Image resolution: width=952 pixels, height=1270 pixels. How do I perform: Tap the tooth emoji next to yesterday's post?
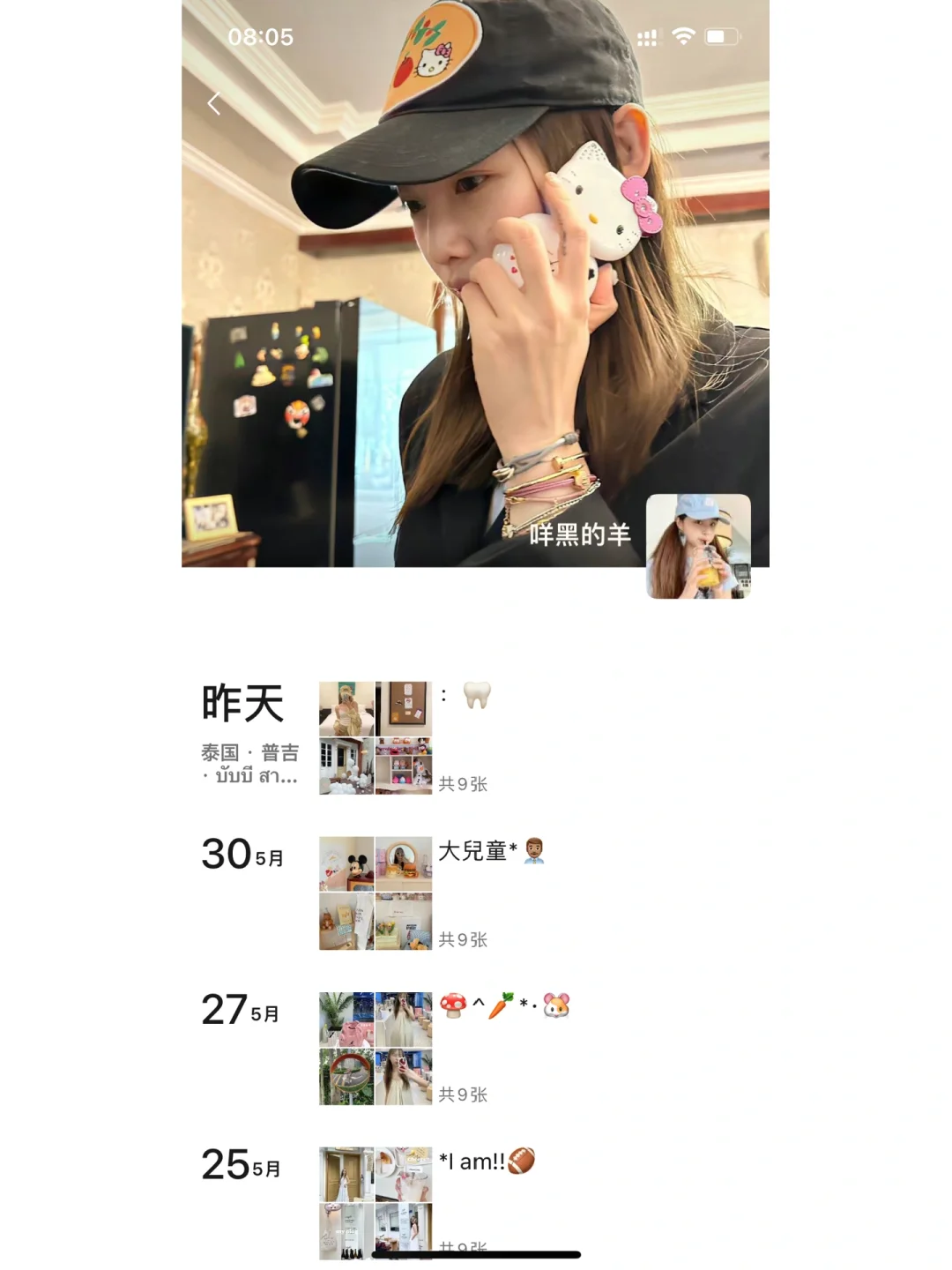click(479, 696)
